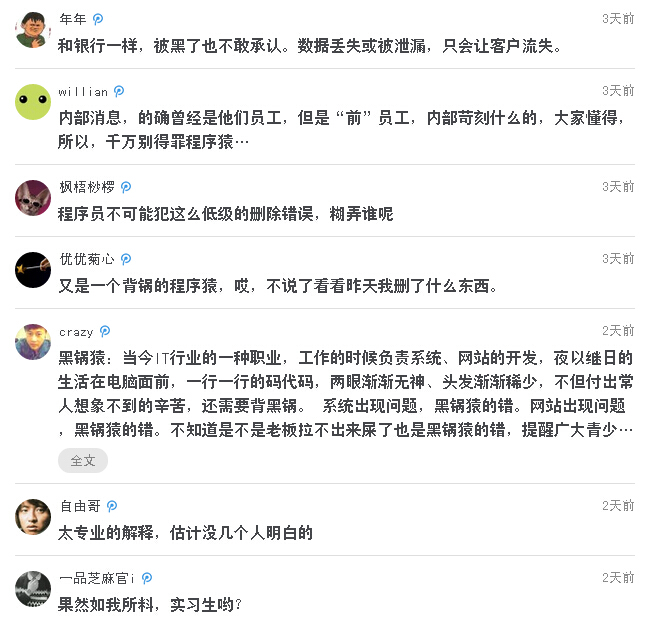
Task: Open 年年's profile avatar
Action: click(x=33, y=30)
